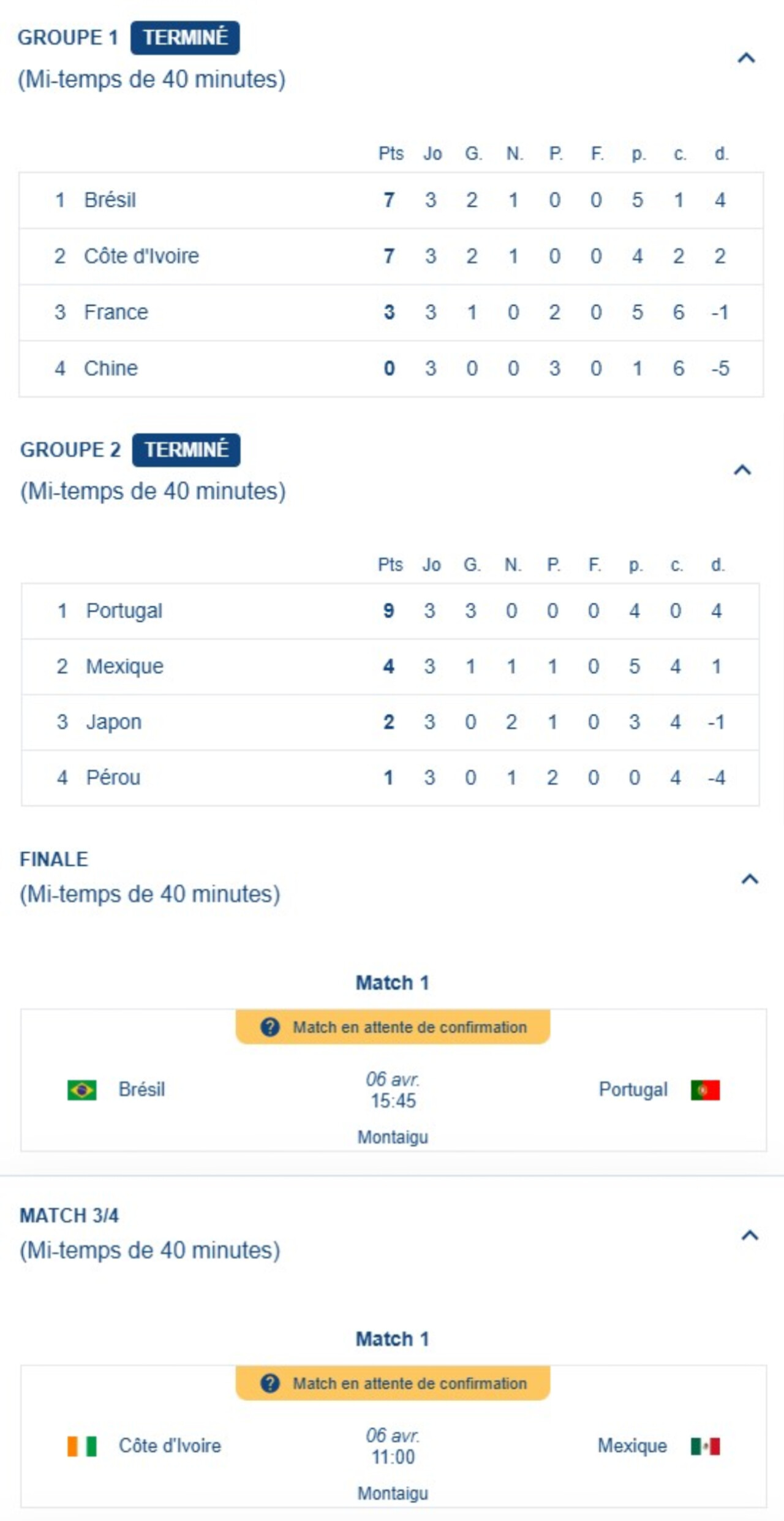This screenshot has width=784, height=1521.
Task: Collapse the Match 3/4 section
Action: tap(749, 1235)
